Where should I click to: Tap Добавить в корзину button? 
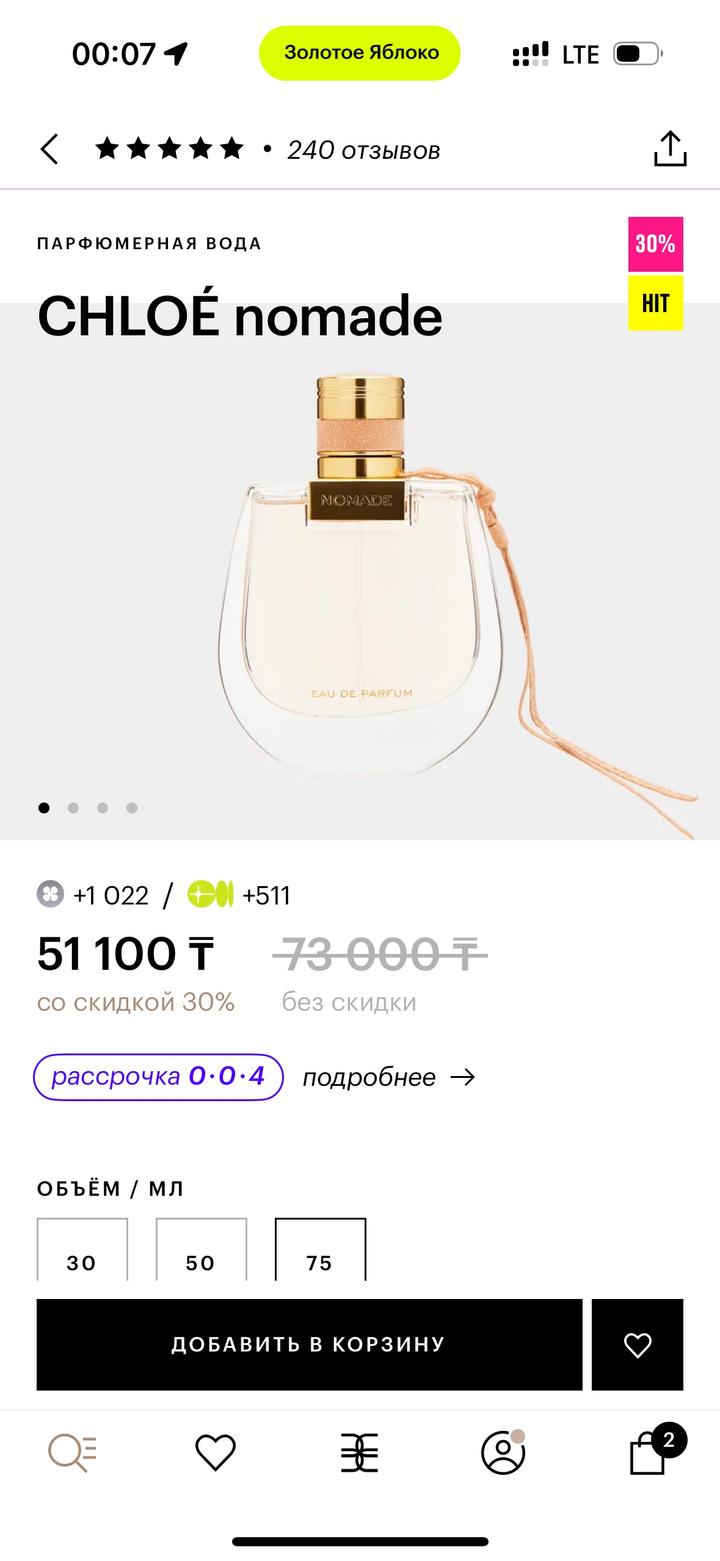(309, 1344)
